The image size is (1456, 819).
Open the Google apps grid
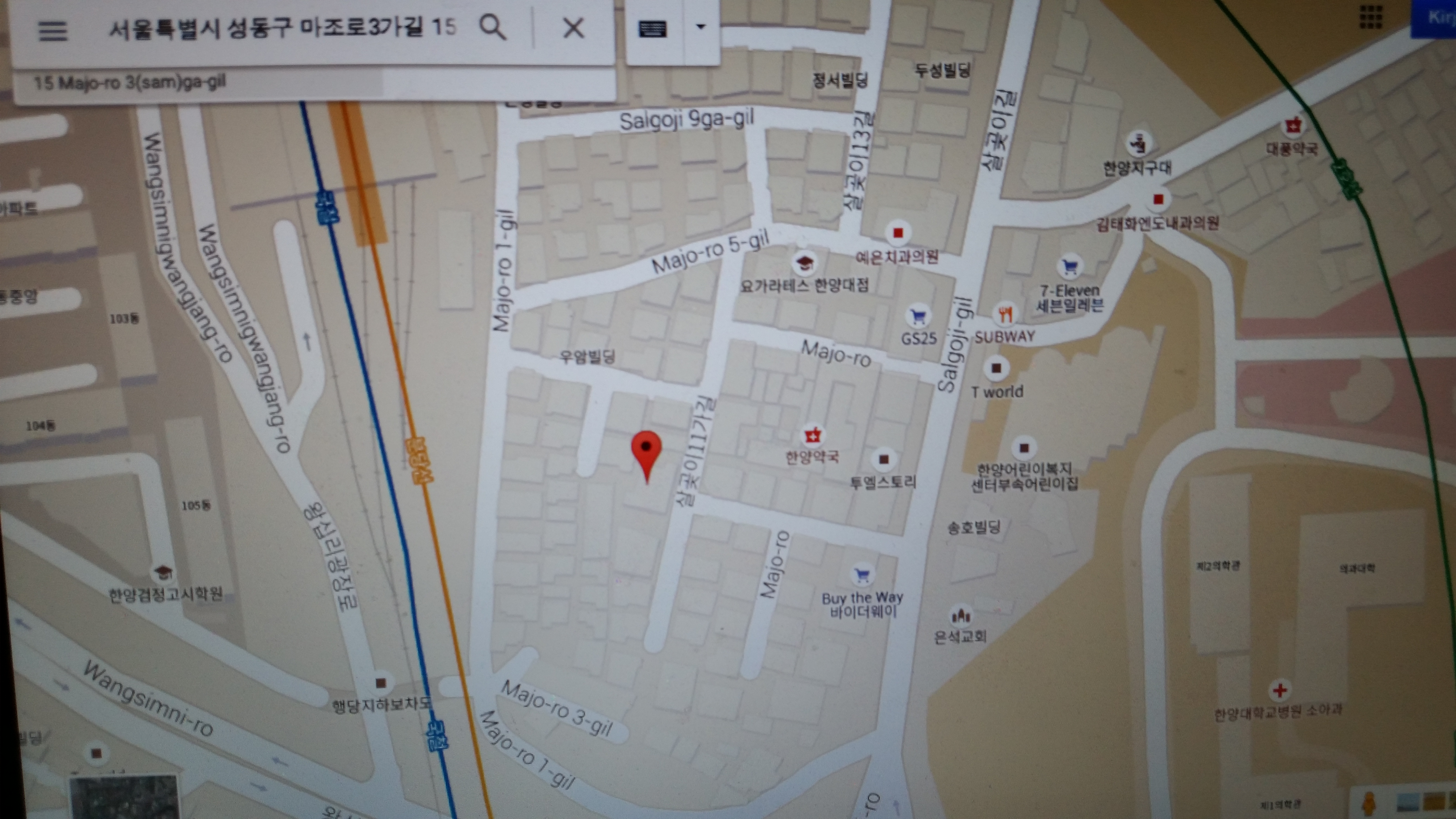[1370, 18]
